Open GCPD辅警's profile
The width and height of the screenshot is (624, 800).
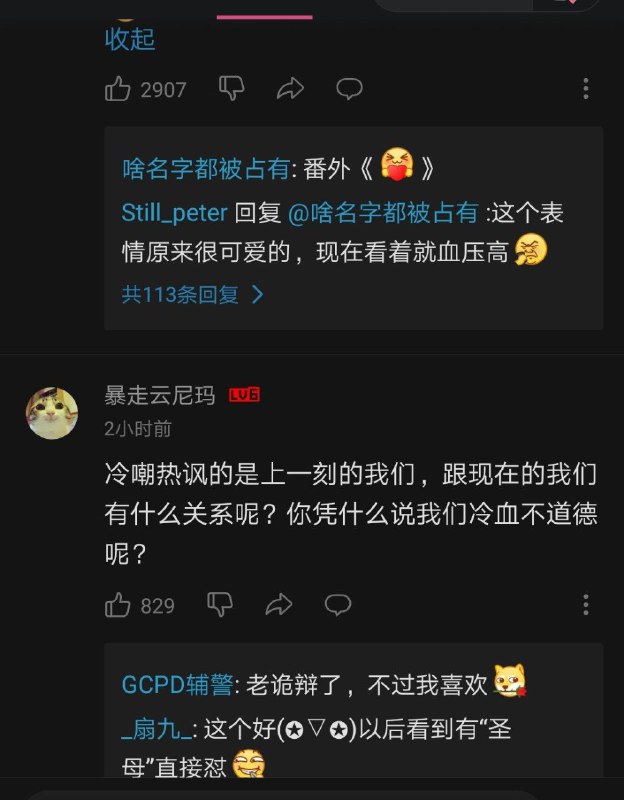coord(178,685)
